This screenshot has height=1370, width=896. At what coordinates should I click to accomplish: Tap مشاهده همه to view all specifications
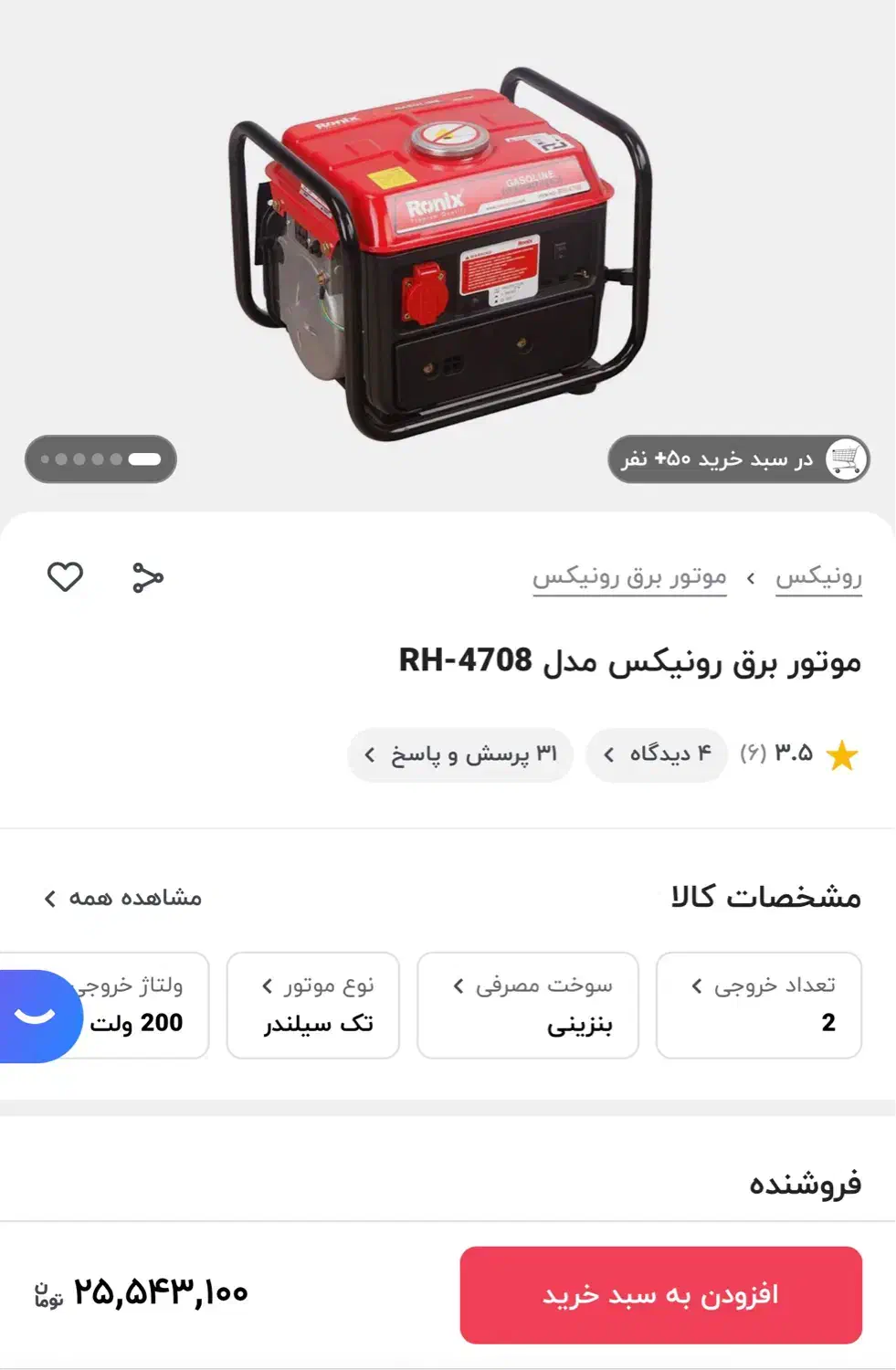coord(123,898)
